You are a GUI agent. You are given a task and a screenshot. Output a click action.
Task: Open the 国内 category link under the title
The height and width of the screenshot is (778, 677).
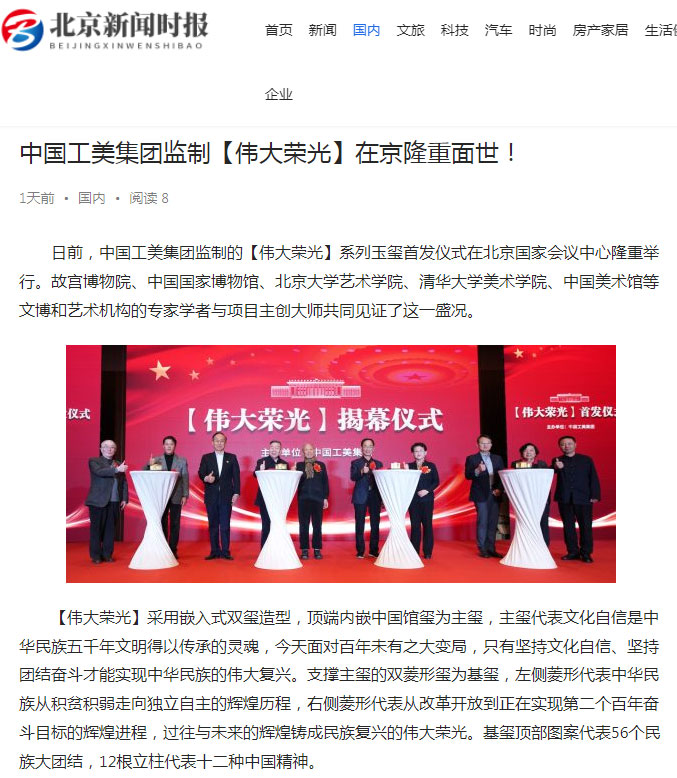tap(92, 198)
